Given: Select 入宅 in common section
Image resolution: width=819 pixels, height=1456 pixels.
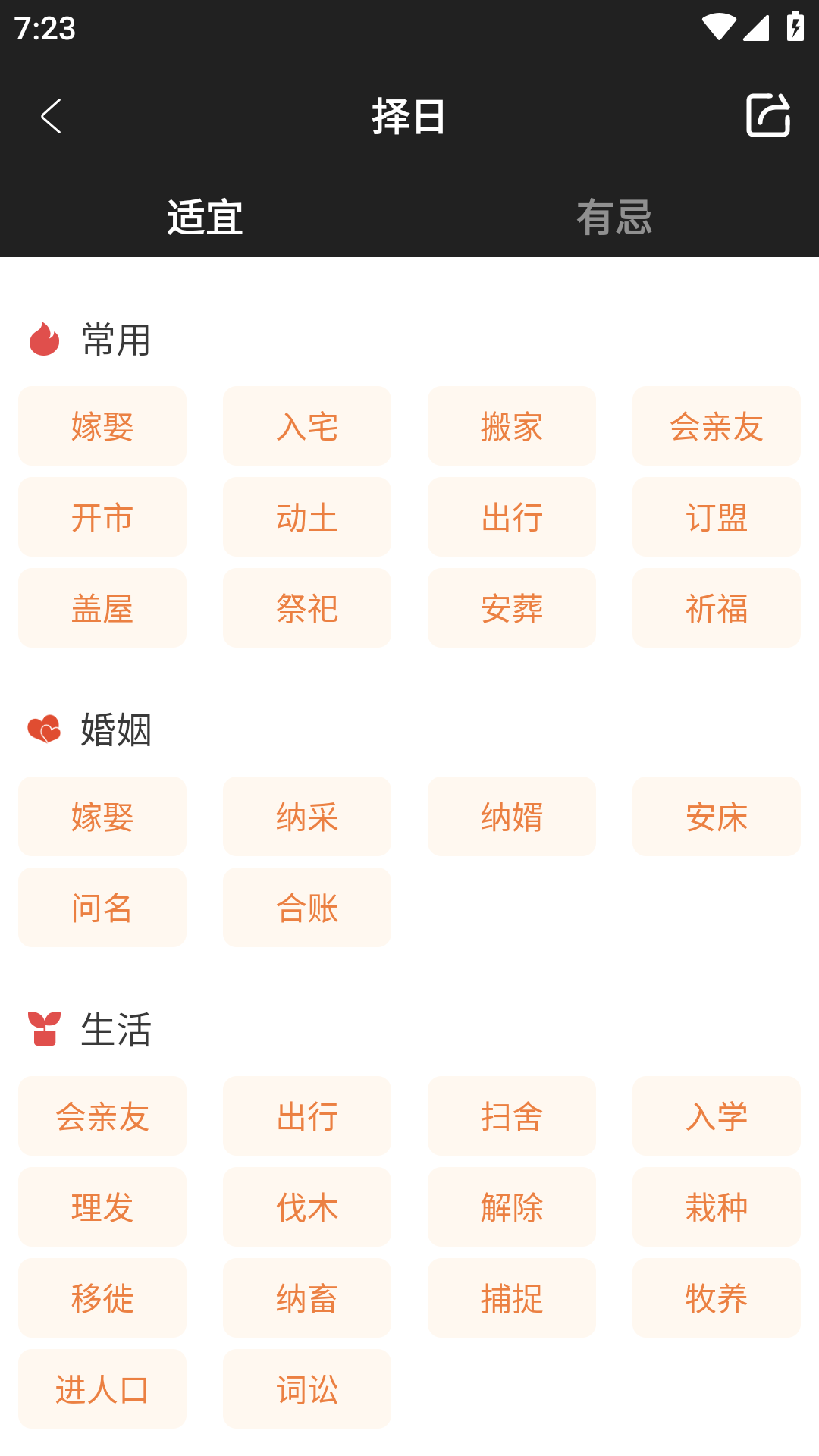Looking at the screenshot, I should pos(306,425).
